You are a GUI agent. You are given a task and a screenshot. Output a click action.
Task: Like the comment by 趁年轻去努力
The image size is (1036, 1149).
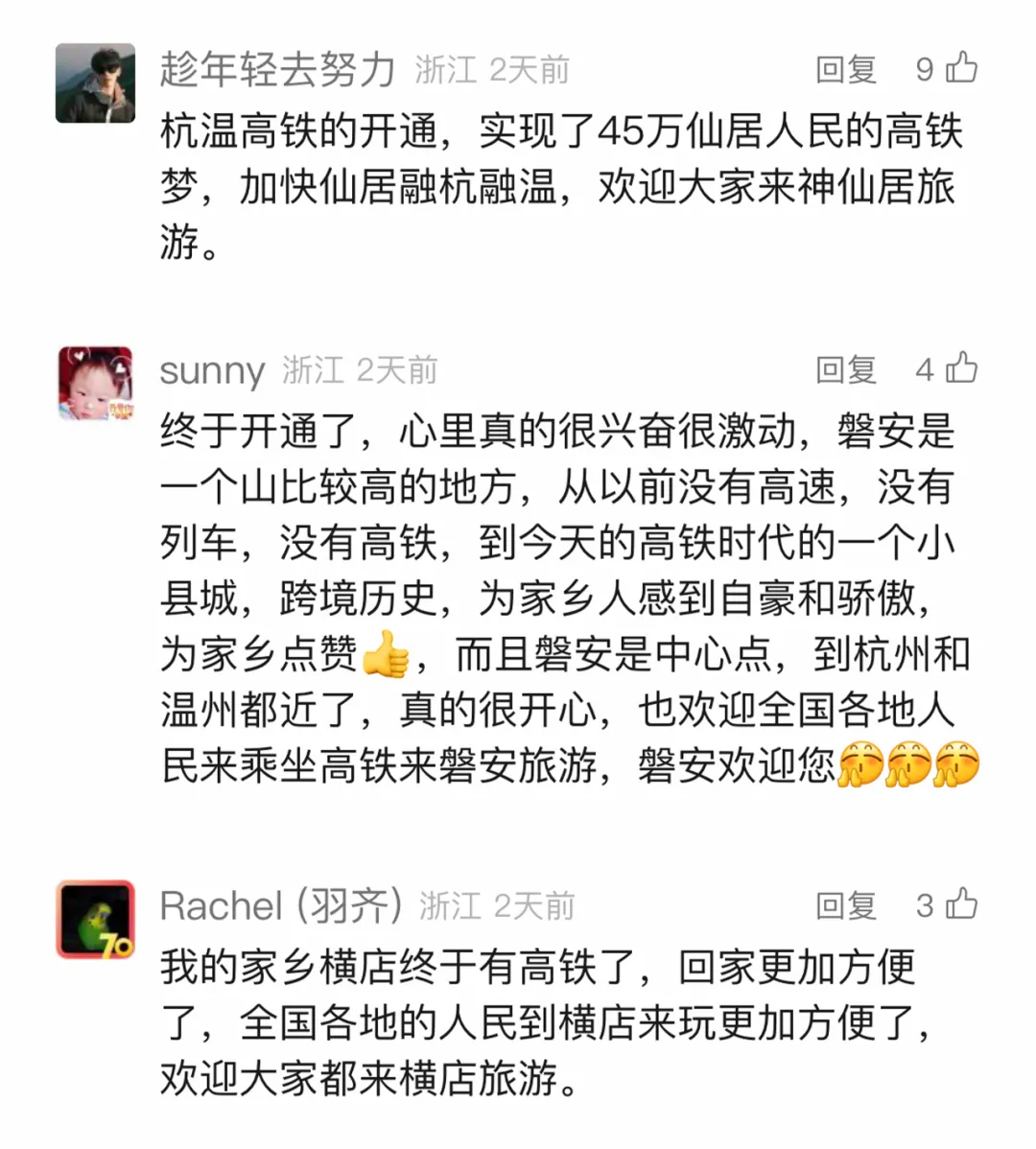click(x=961, y=68)
